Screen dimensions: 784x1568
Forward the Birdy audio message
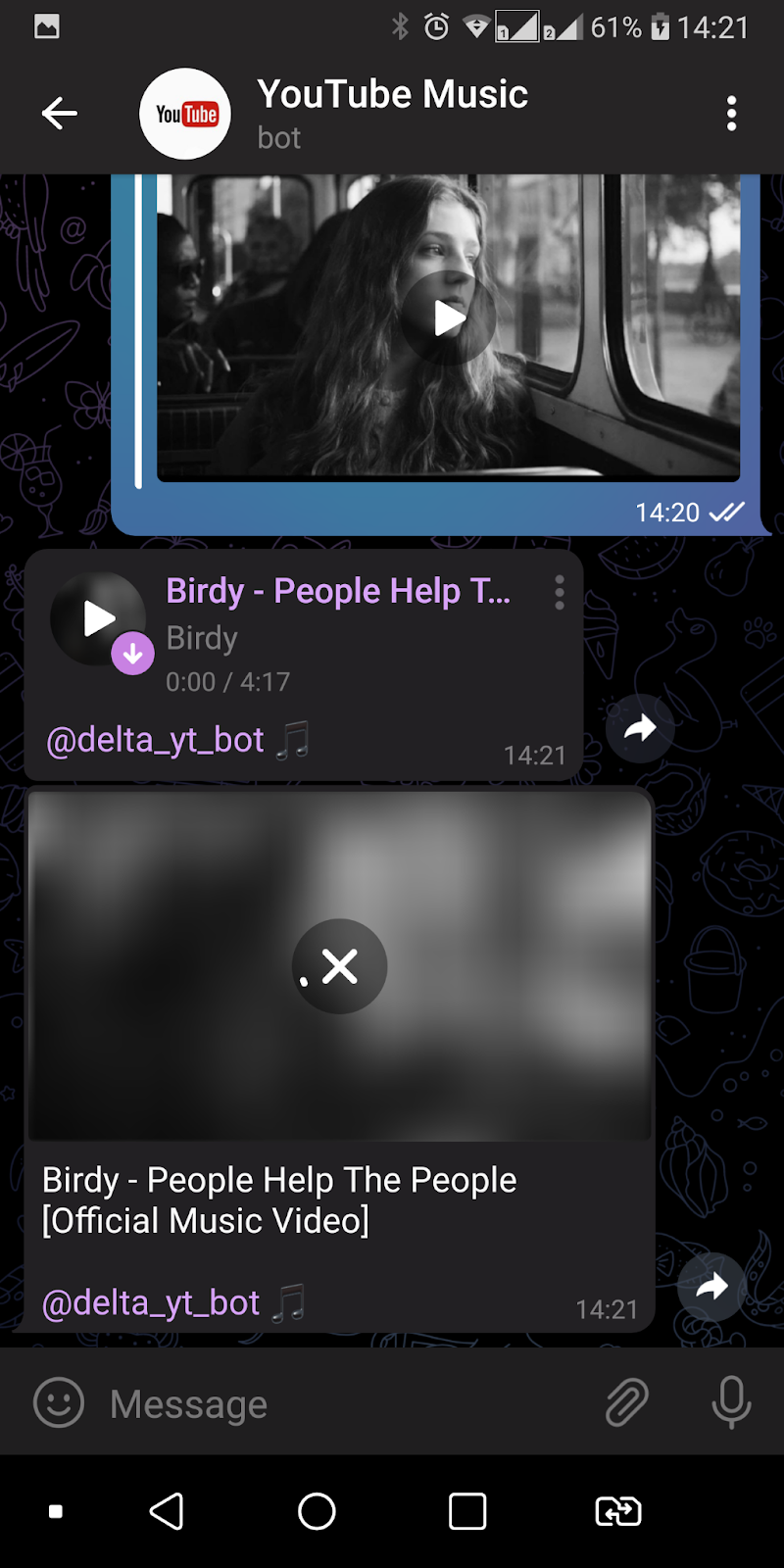click(x=640, y=728)
